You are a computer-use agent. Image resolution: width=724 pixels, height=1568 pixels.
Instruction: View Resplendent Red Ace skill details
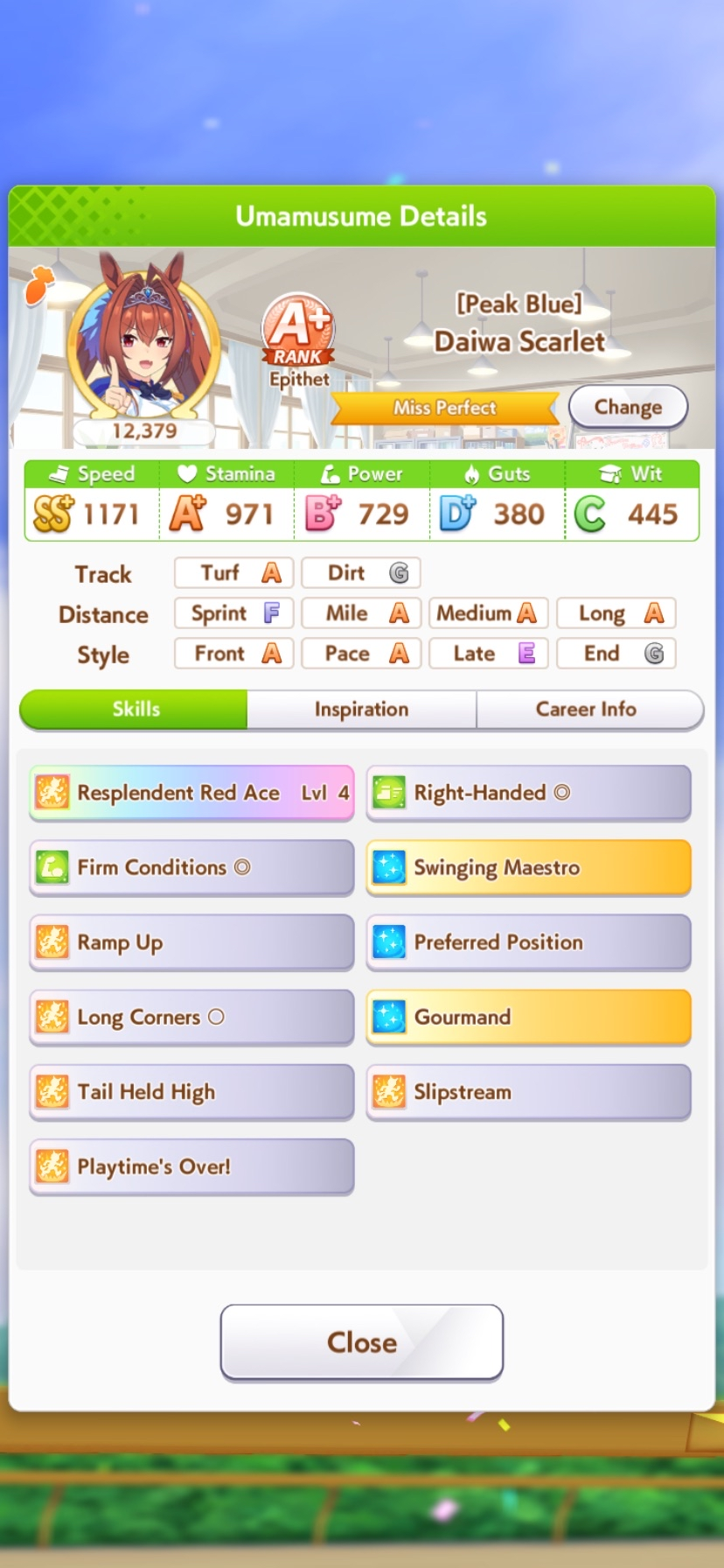191,793
